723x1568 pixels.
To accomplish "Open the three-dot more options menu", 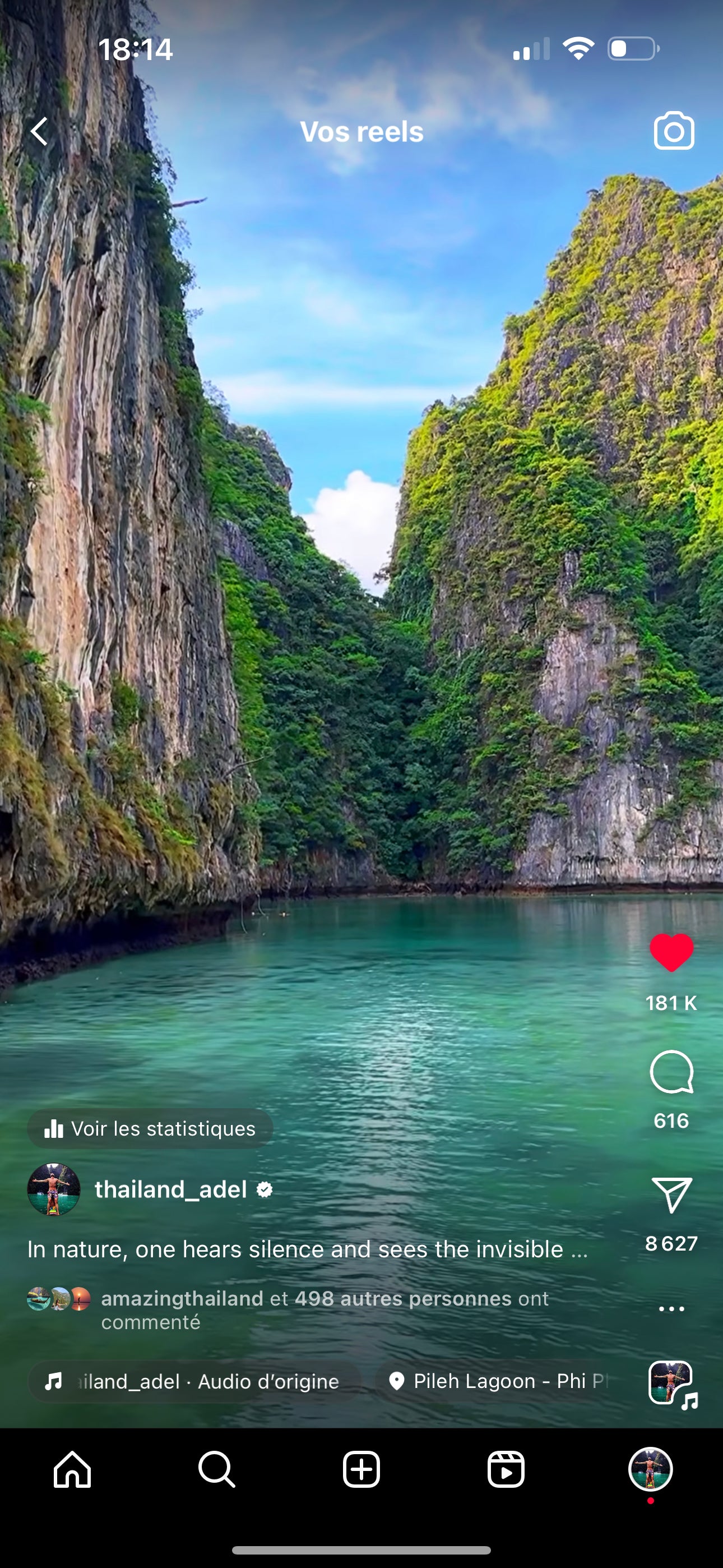I will point(671,1309).
